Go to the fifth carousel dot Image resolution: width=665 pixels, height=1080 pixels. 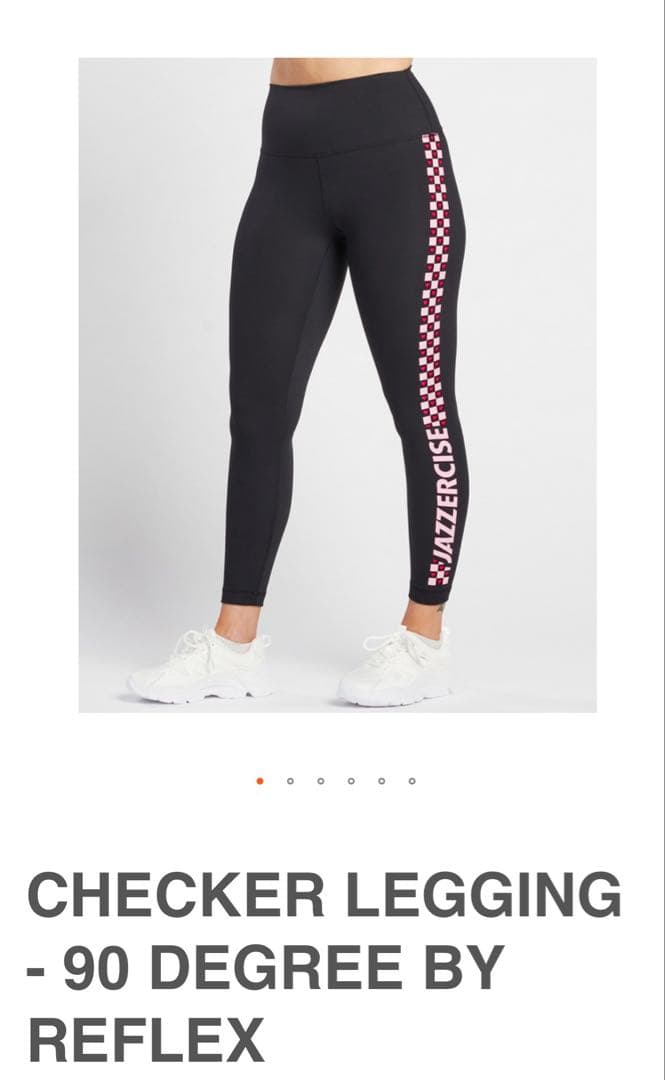click(381, 781)
